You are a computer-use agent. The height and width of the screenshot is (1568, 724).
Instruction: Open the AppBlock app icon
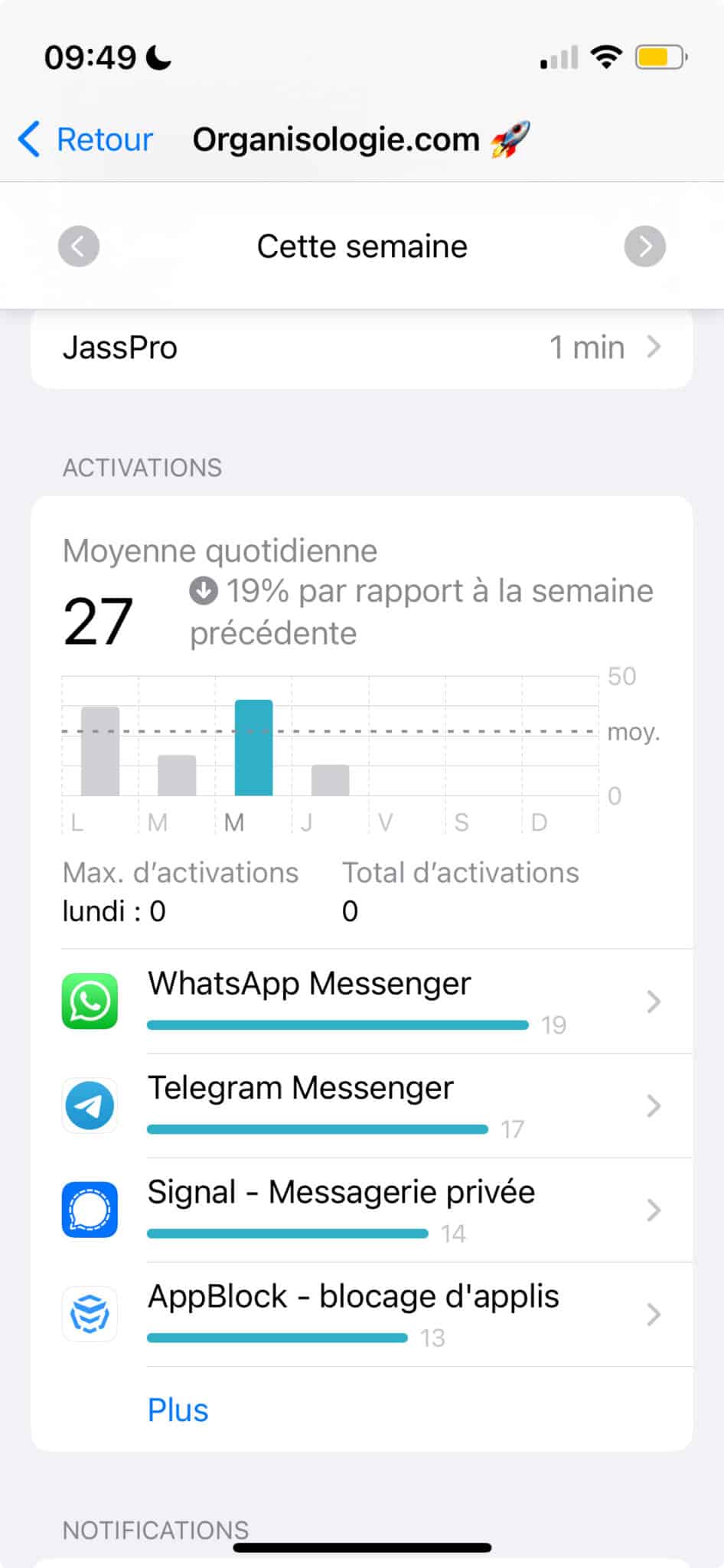pyautogui.click(x=90, y=1313)
